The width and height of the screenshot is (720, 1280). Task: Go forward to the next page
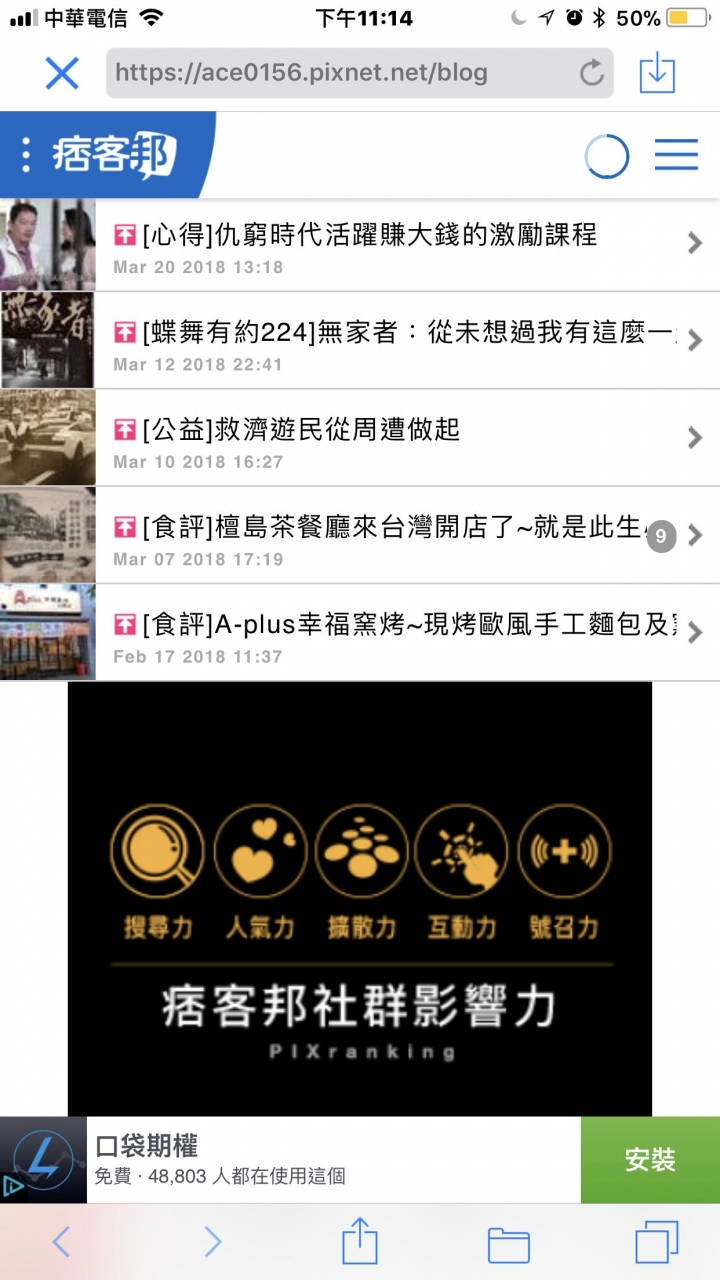pos(212,1242)
